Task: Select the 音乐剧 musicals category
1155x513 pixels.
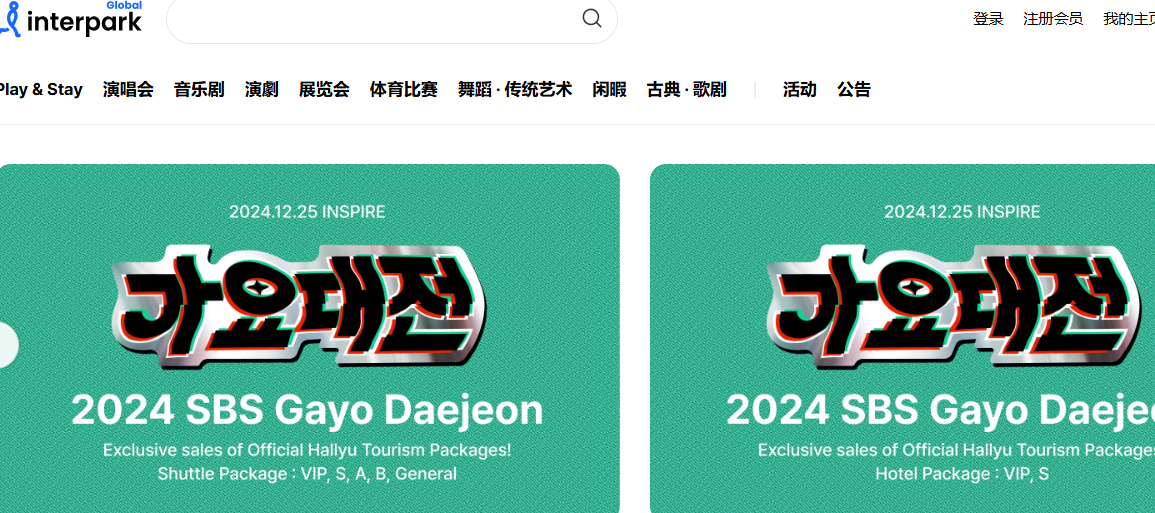Action: point(199,90)
